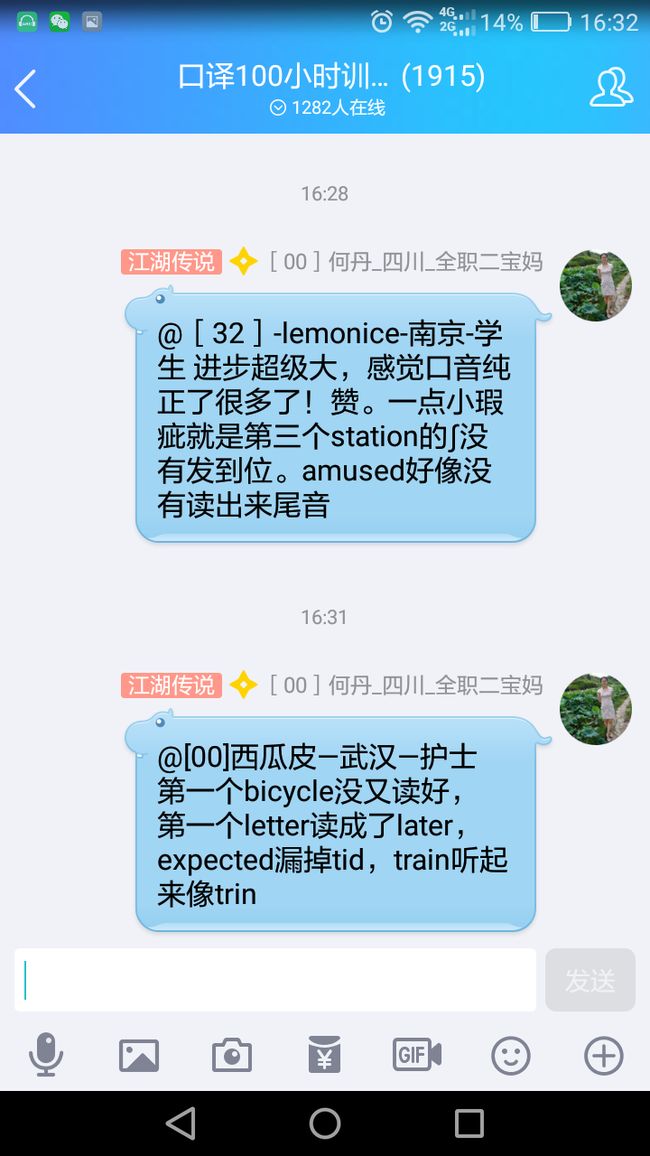650x1156 pixels.
Task: Open the red packet yuan icon
Action: point(324,1054)
